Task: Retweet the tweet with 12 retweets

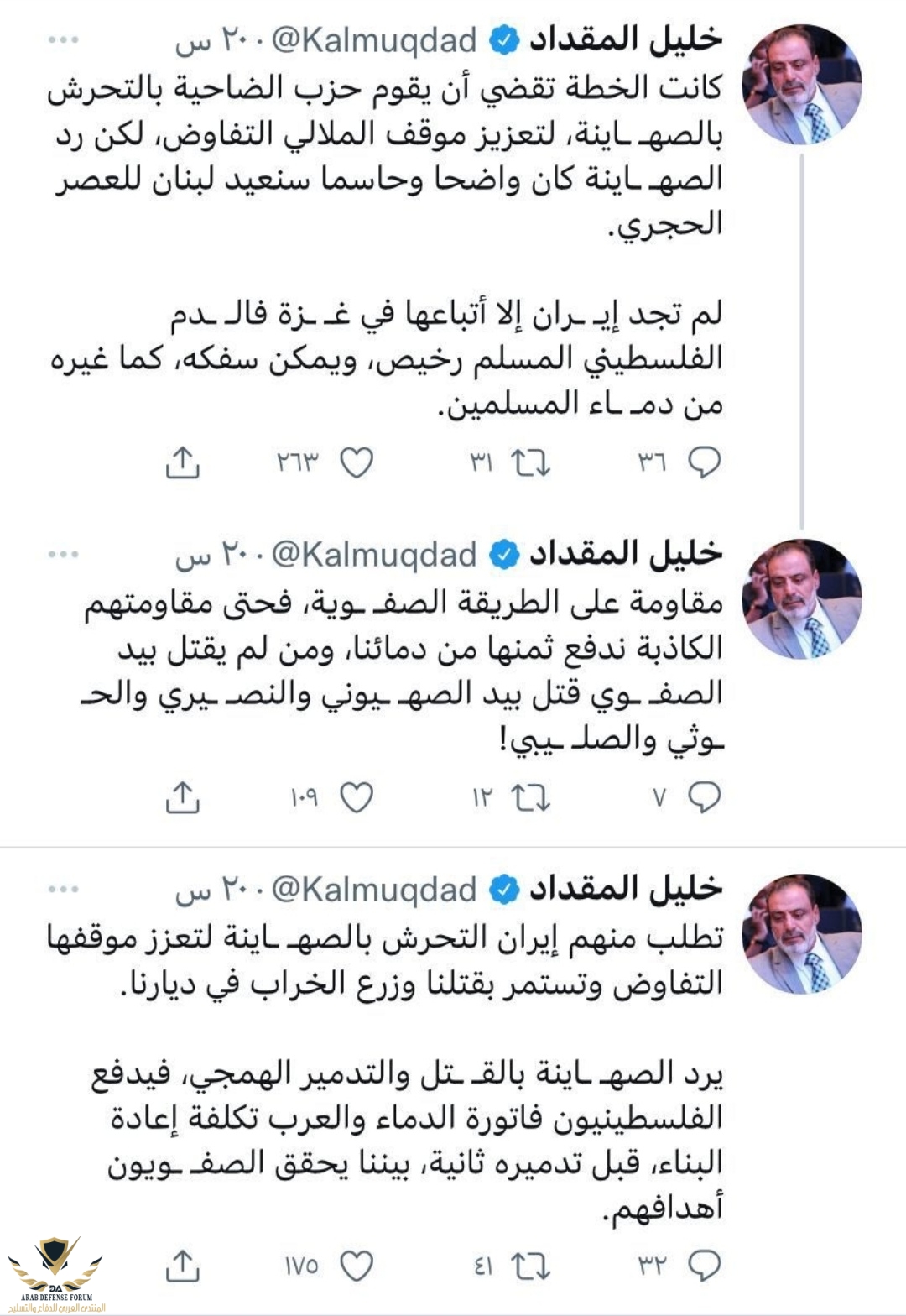Action: click(531, 797)
